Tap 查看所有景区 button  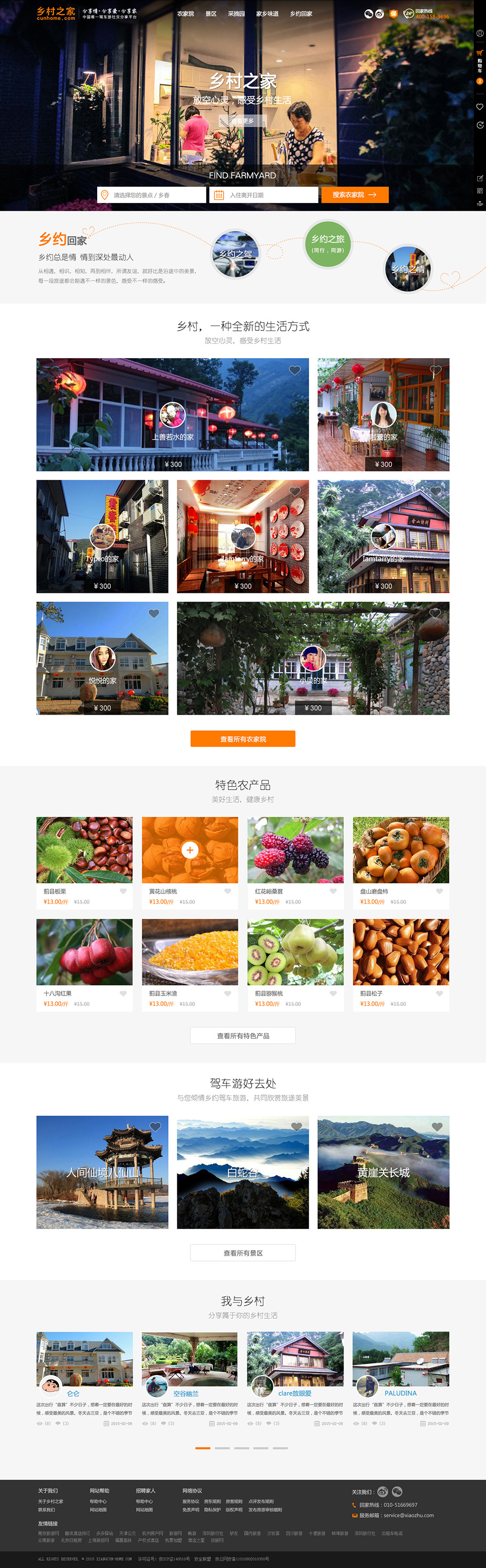tap(243, 1253)
